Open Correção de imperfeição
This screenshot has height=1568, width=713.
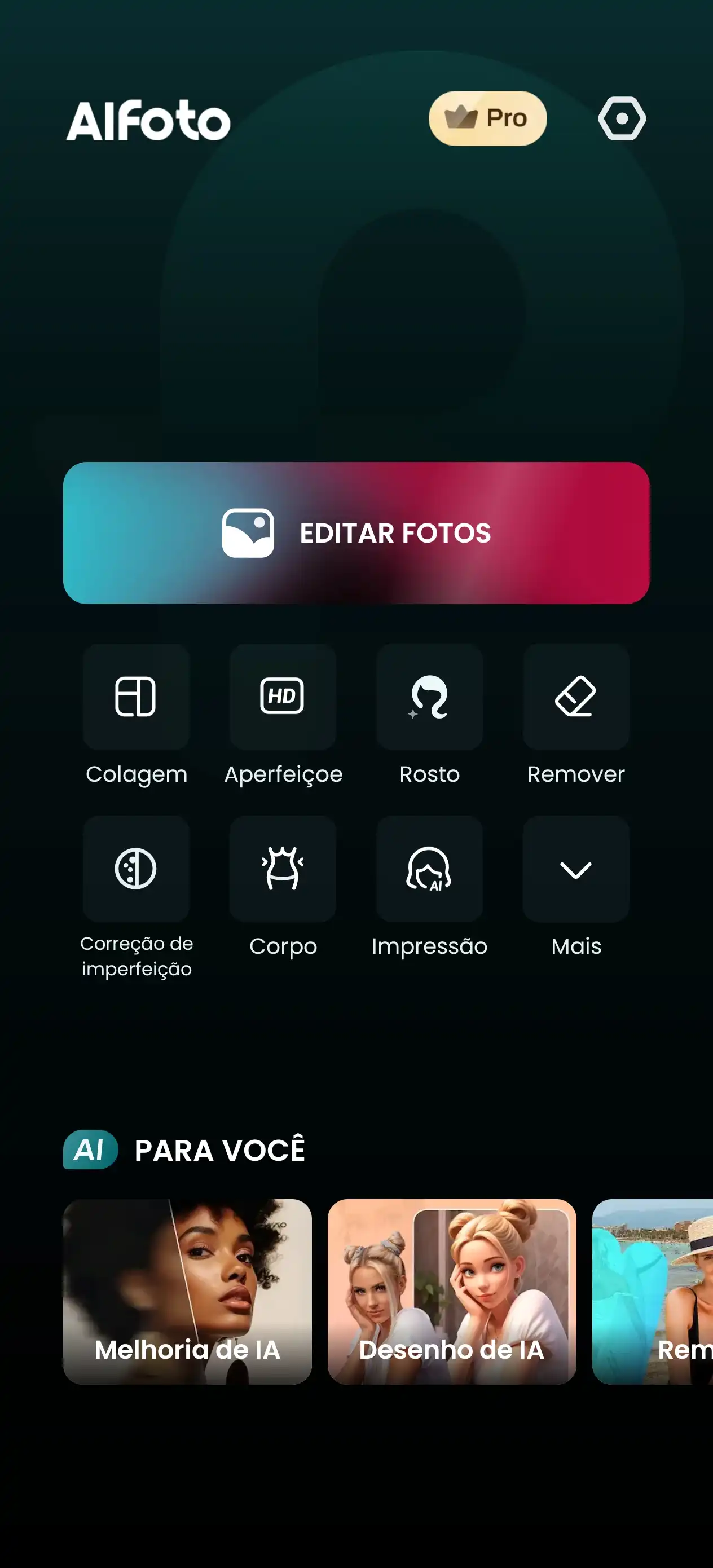[136, 869]
